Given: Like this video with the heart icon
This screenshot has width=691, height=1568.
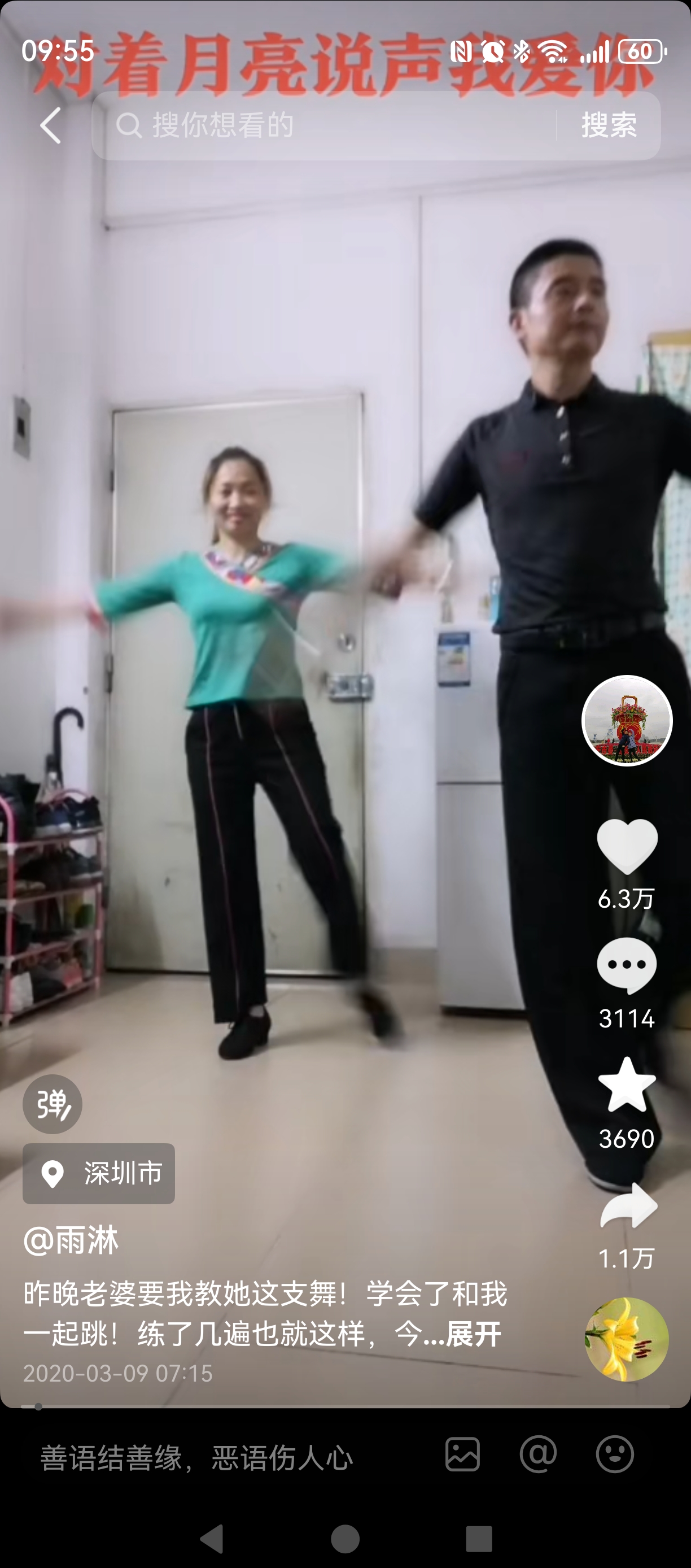Looking at the screenshot, I should [627, 846].
